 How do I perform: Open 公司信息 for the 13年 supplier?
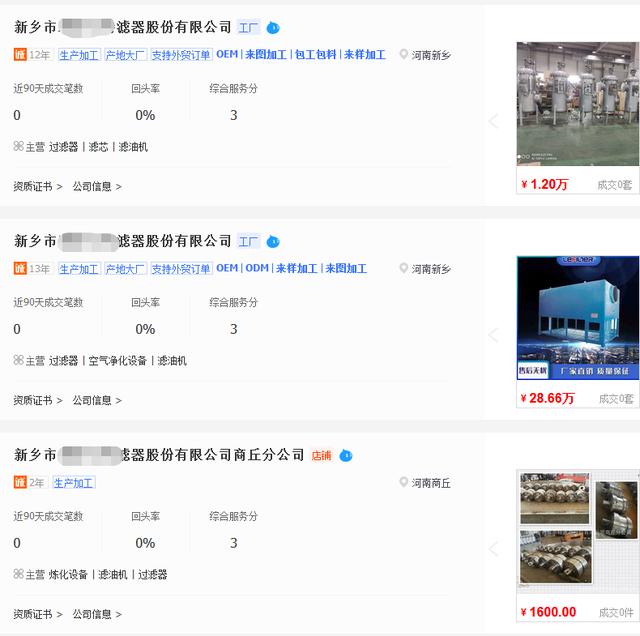pos(96,400)
